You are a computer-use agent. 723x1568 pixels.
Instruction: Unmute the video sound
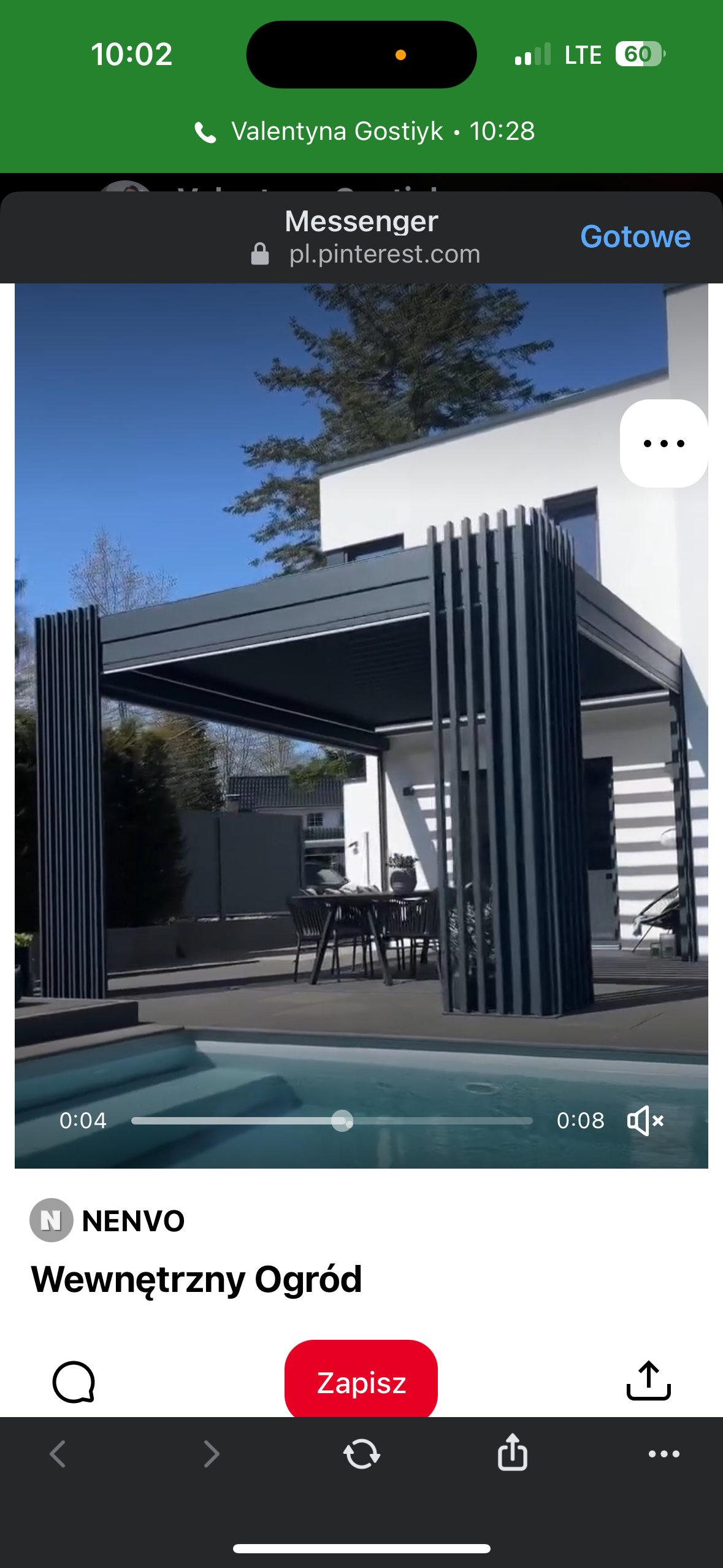pos(646,1121)
